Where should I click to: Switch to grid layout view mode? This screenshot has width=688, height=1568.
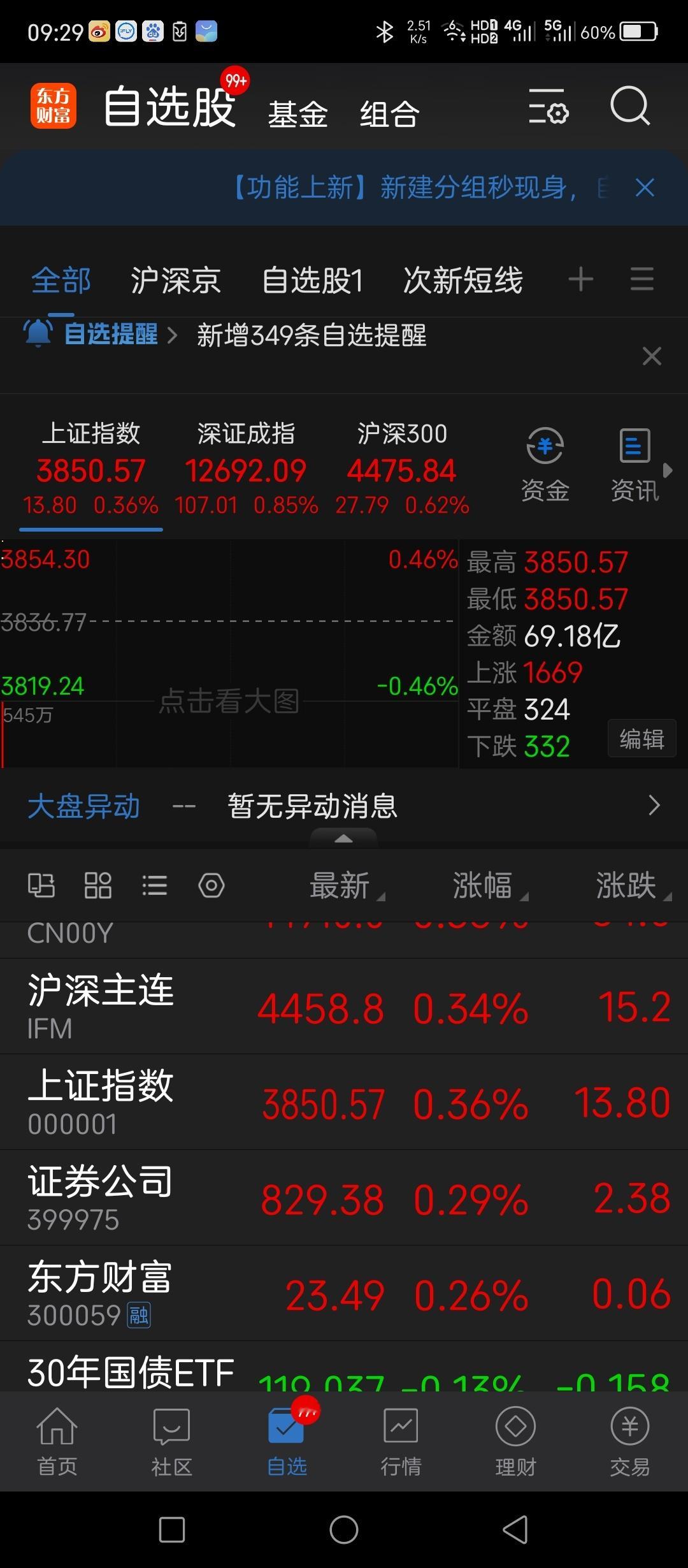[x=97, y=885]
